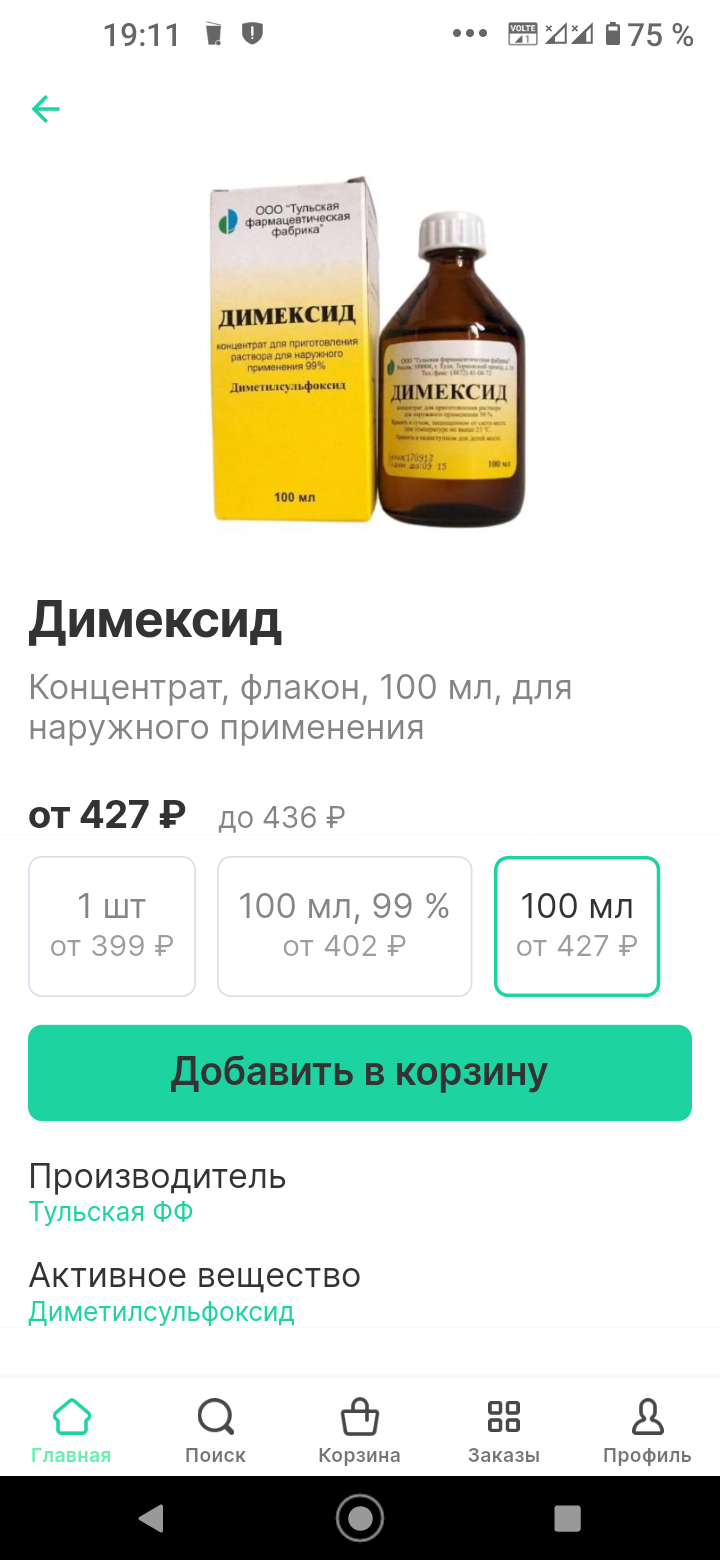Open the manufacturer link Тульская ФФ
The image size is (720, 1560).
point(111,1212)
